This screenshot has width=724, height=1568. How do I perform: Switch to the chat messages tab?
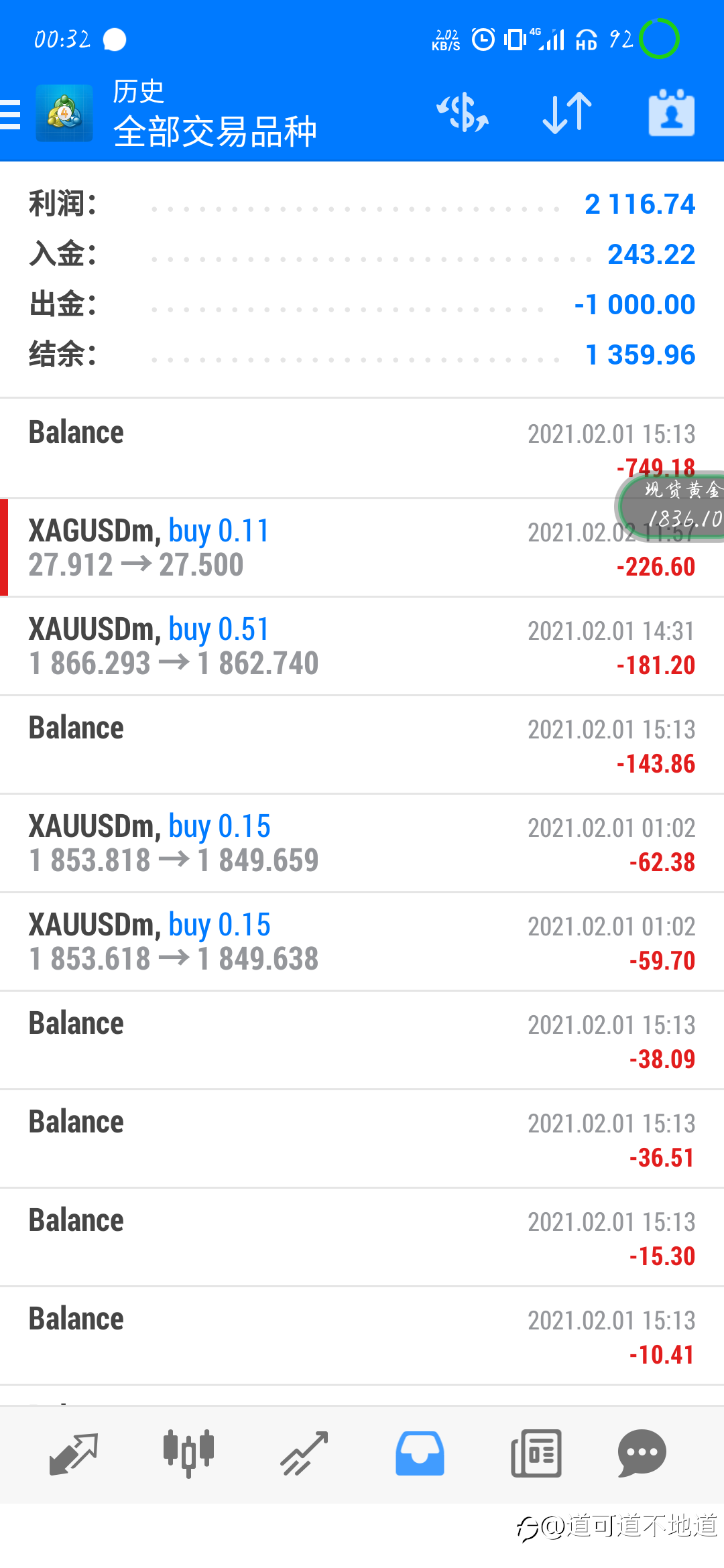tap(642, 1454)
